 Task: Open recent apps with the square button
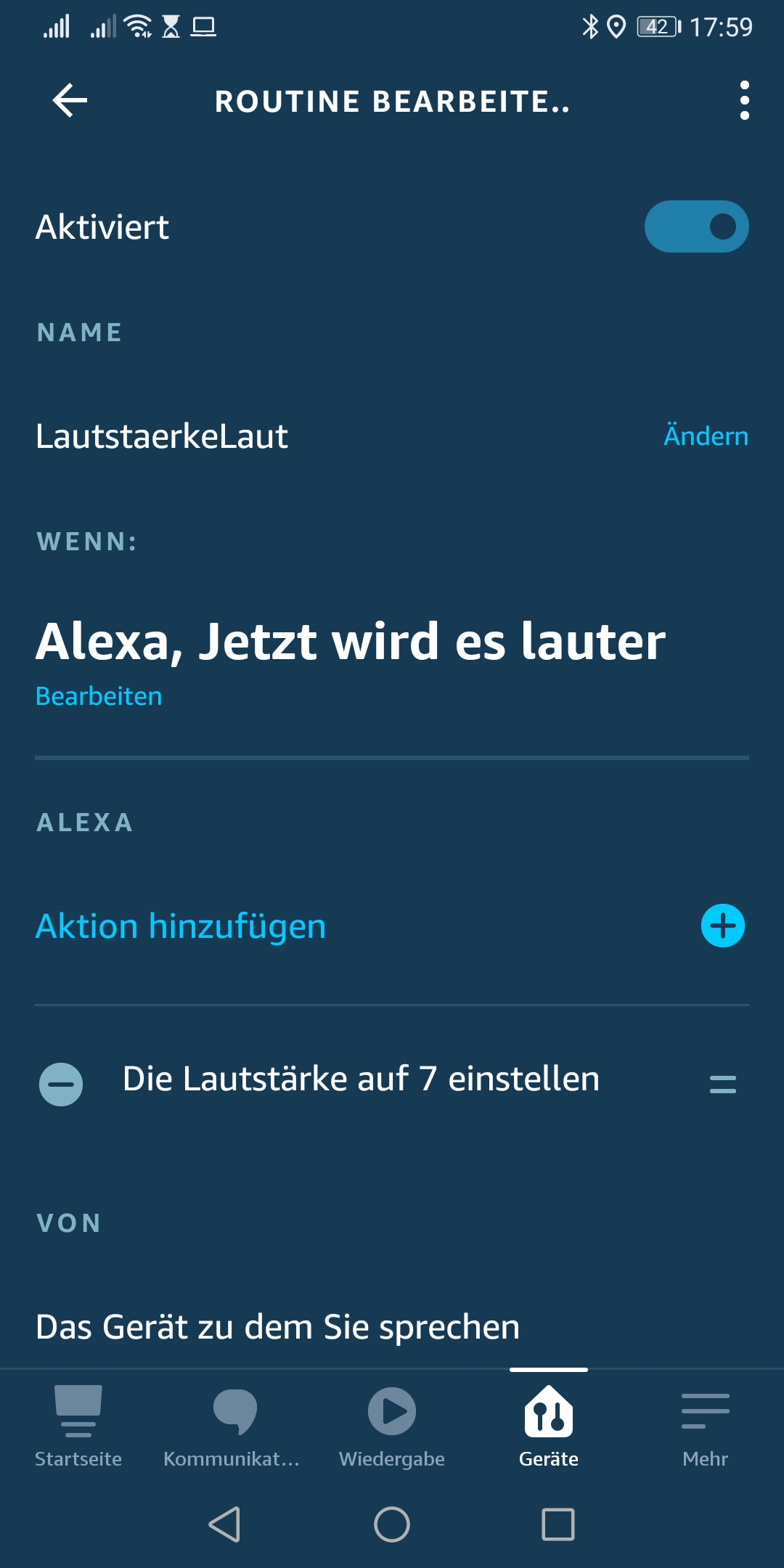[x=558, y=1524]
